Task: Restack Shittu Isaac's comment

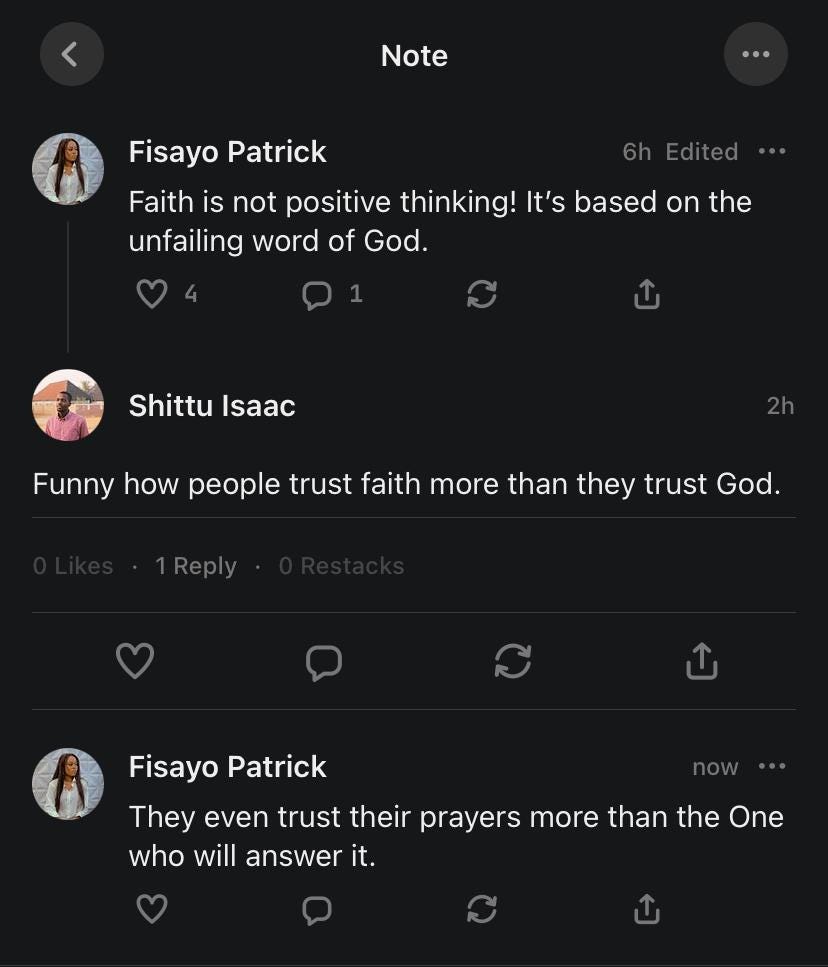Action: (513, 661)
